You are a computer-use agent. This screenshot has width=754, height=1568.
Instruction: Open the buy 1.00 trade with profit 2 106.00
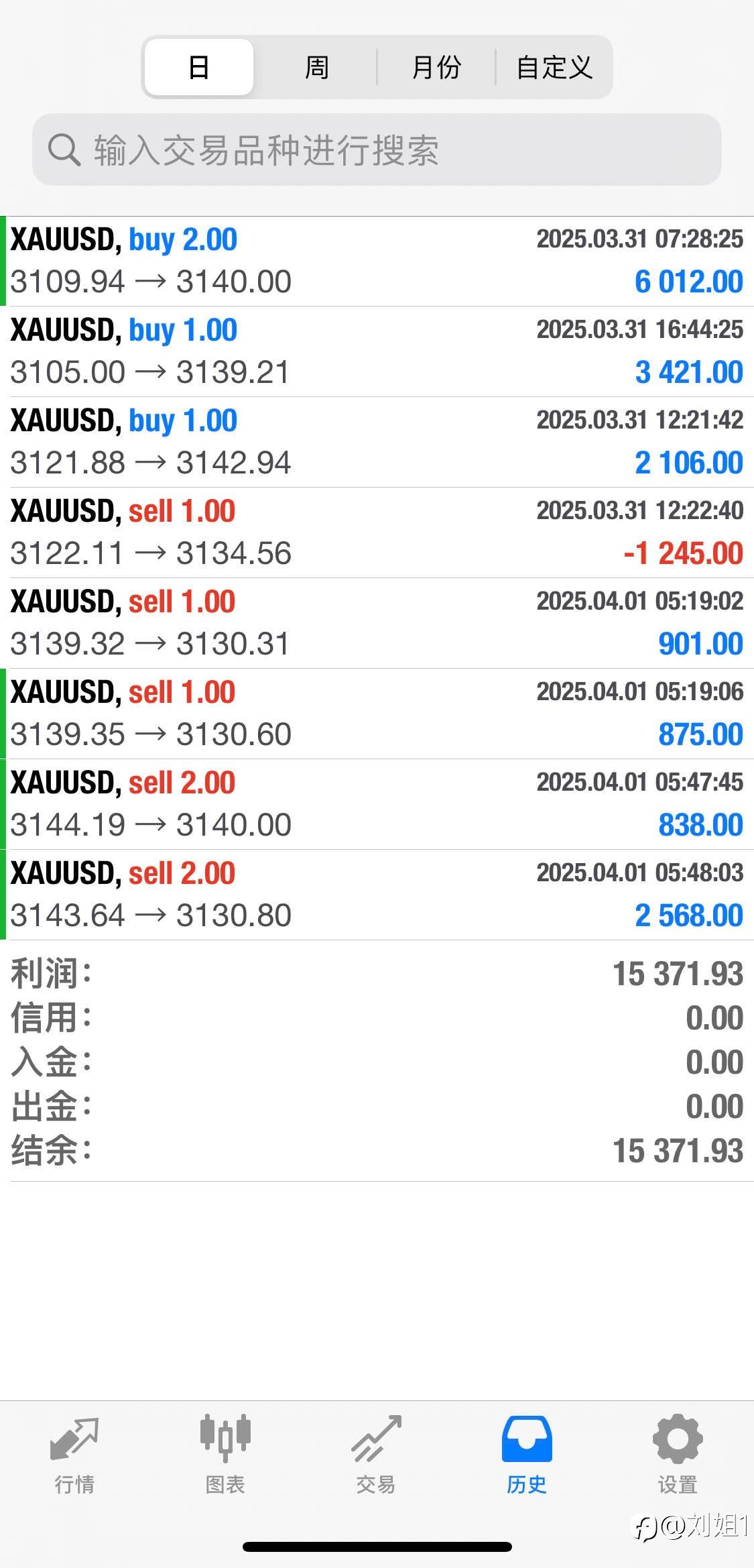(377, 442)
